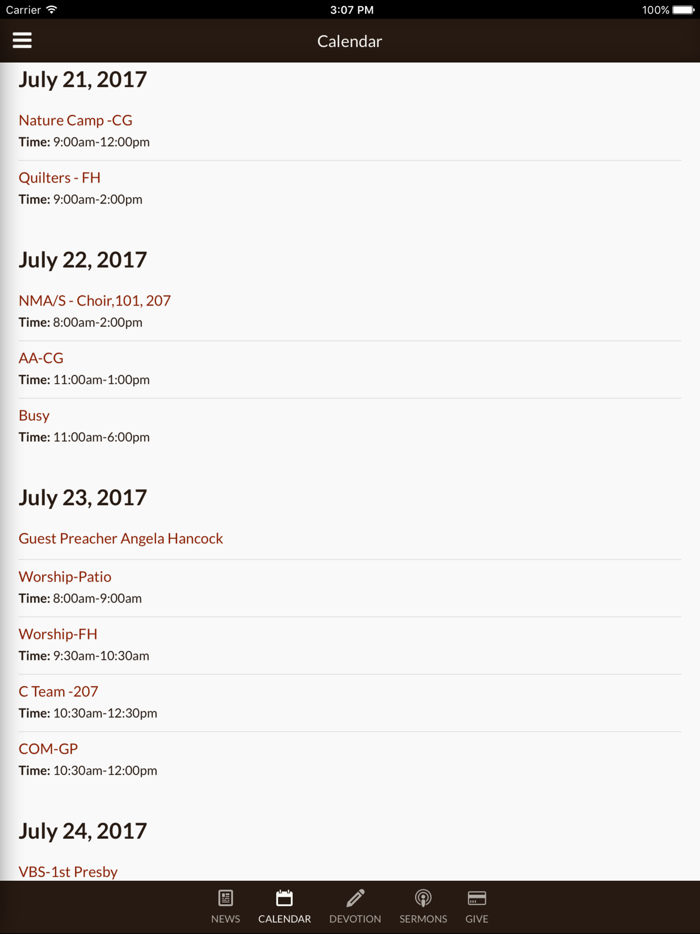Open the Busy event

34,416
